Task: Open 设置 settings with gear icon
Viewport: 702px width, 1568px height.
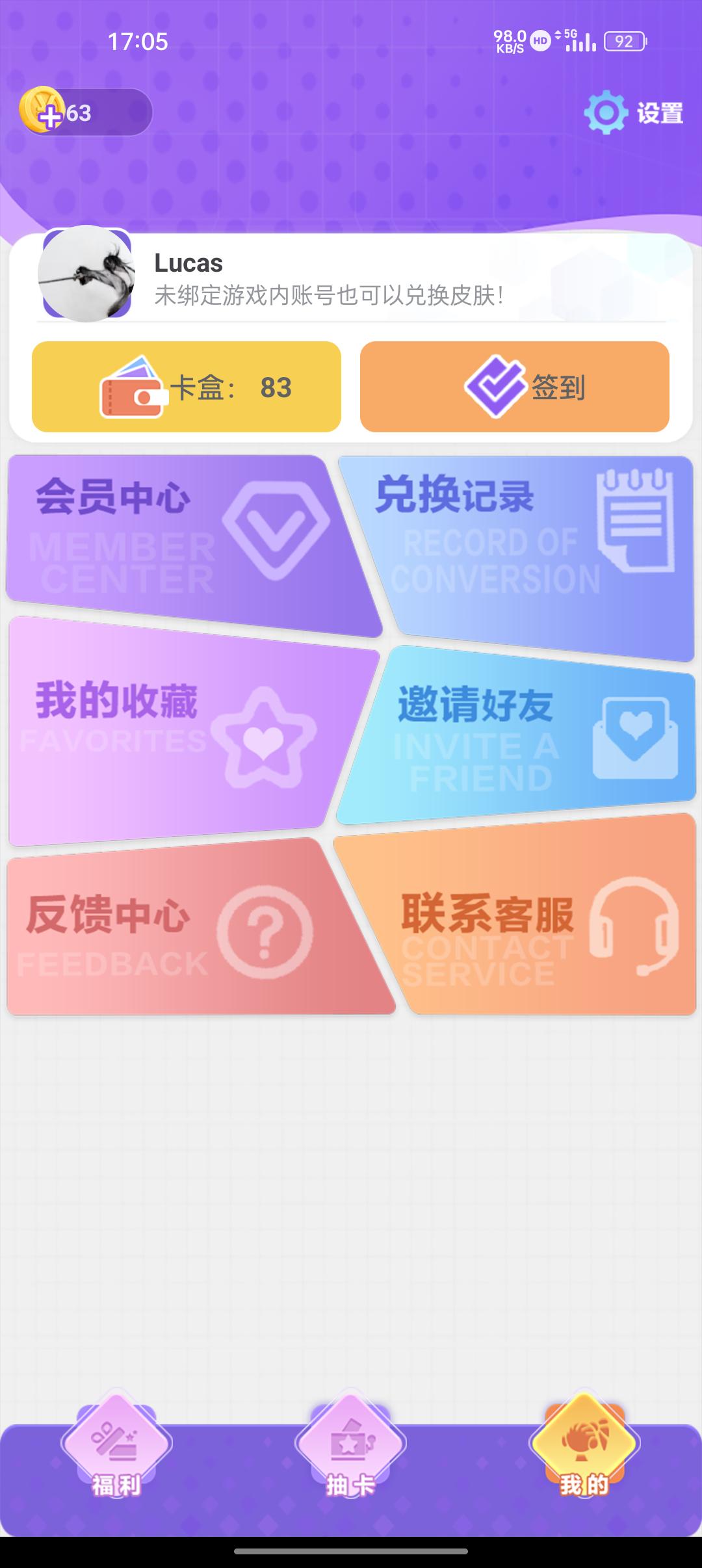Action: tap(634, 113)
